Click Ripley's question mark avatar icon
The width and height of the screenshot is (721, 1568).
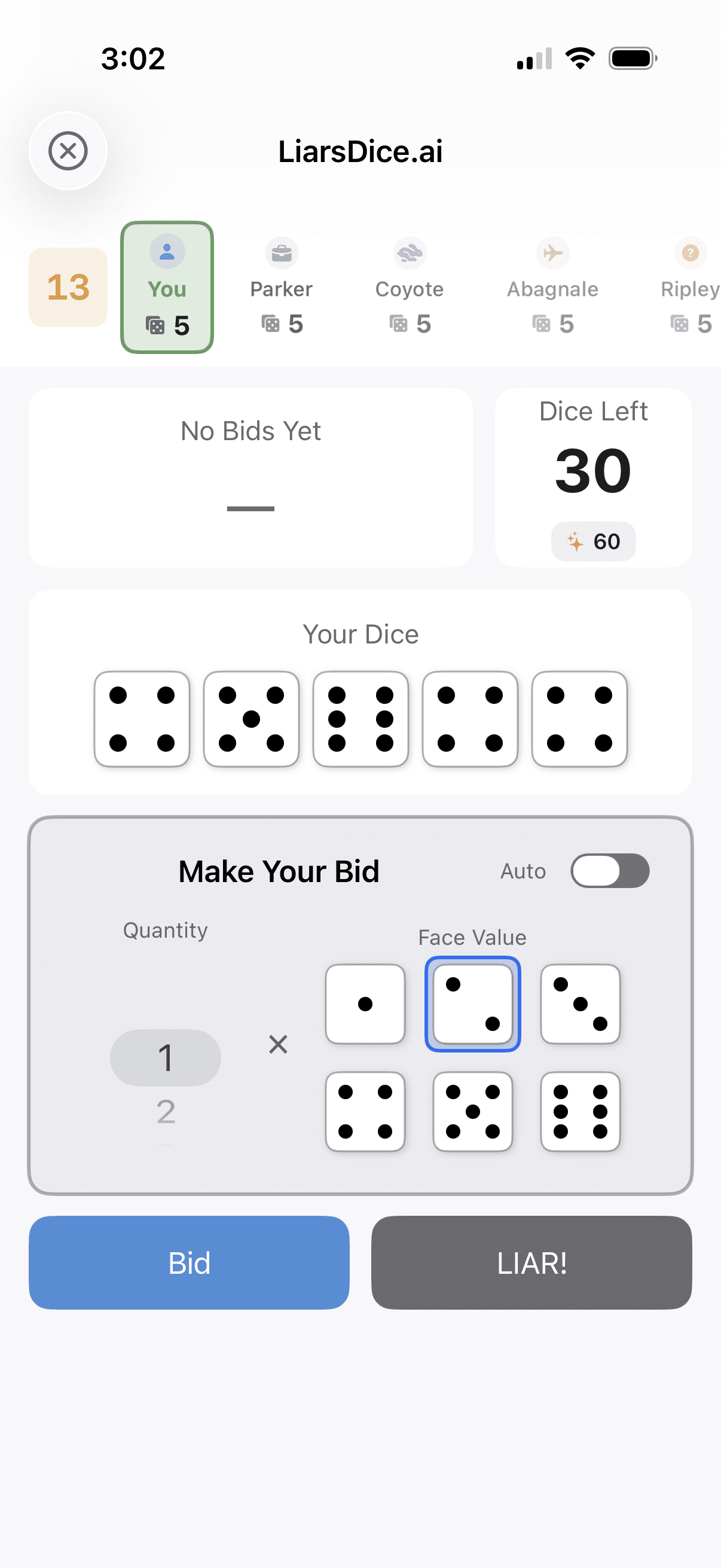[690, 253]
